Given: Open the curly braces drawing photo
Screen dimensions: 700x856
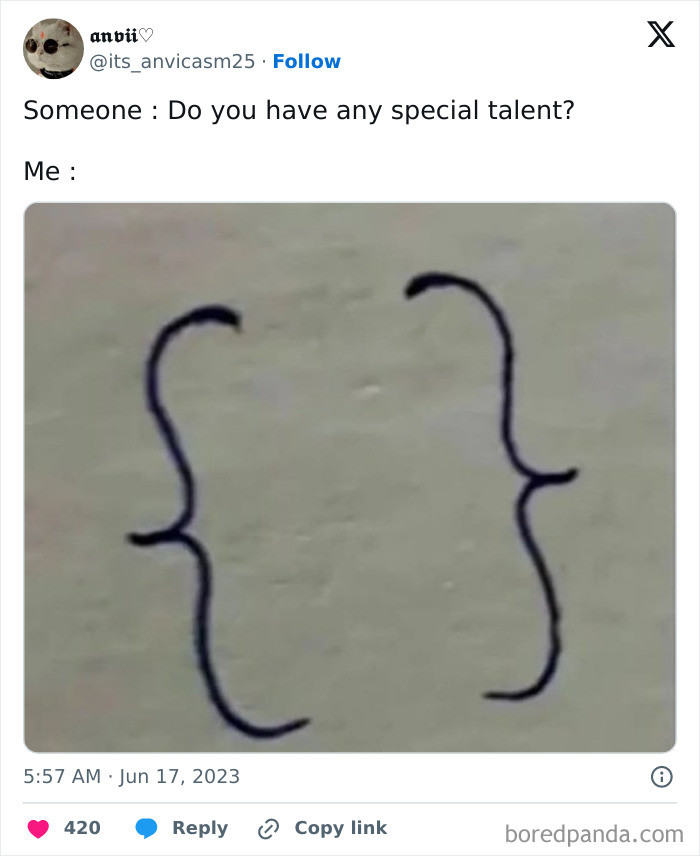Looking at the screenshot, I should [x=350, y=477].
